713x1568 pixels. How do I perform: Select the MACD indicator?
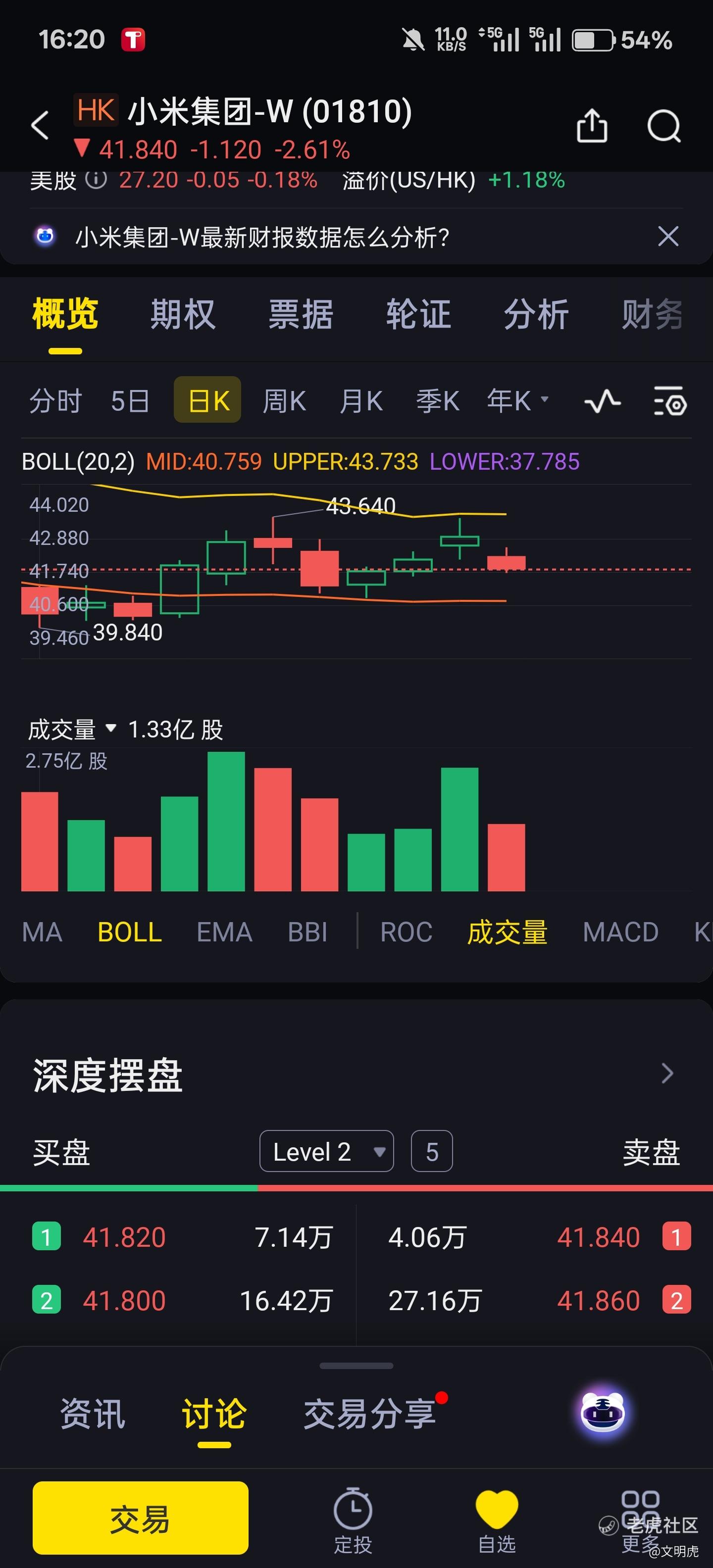coord(620,932)
